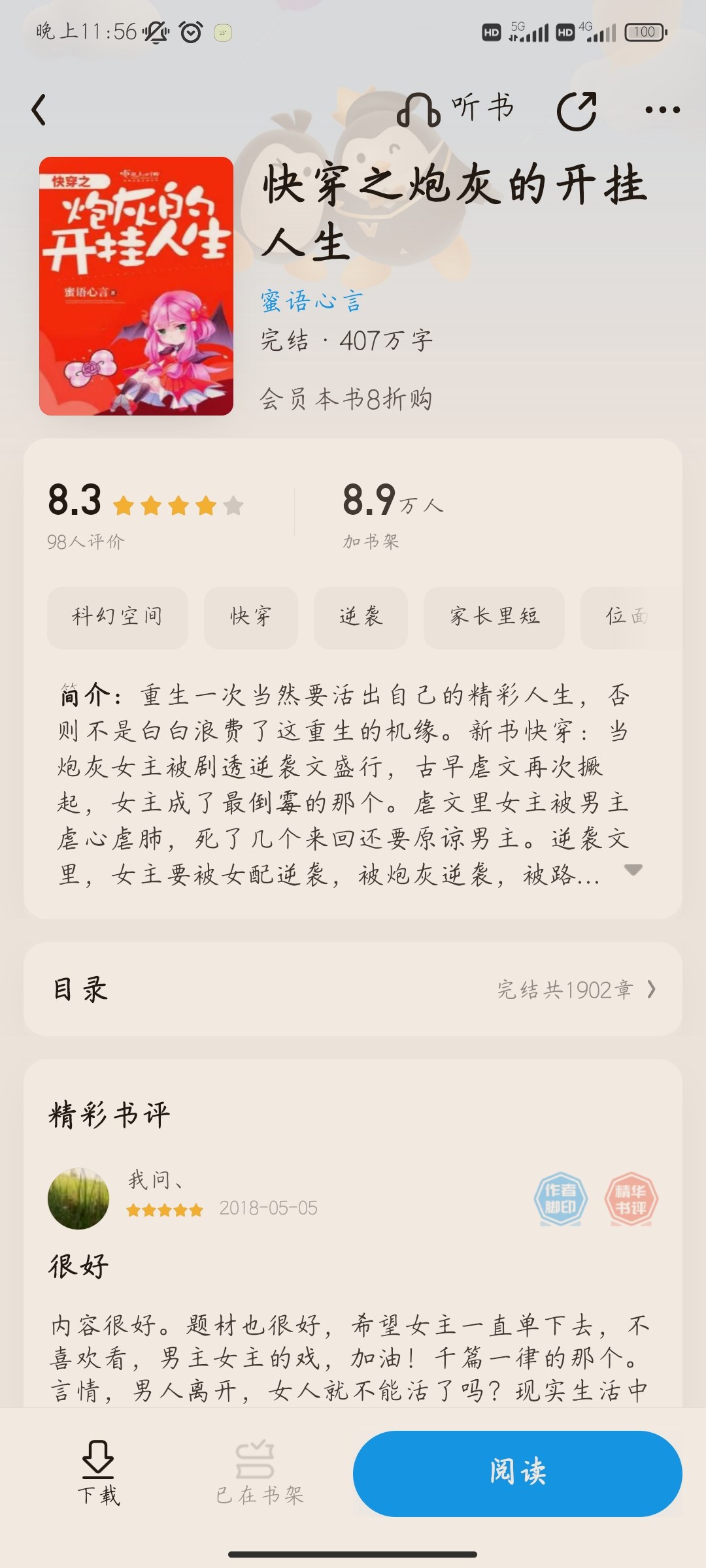The height and width of the screenshot is (1568, 706).
Task: Select the 家长里短 tag
Action: pyautogui.click(x=494, y=617)
